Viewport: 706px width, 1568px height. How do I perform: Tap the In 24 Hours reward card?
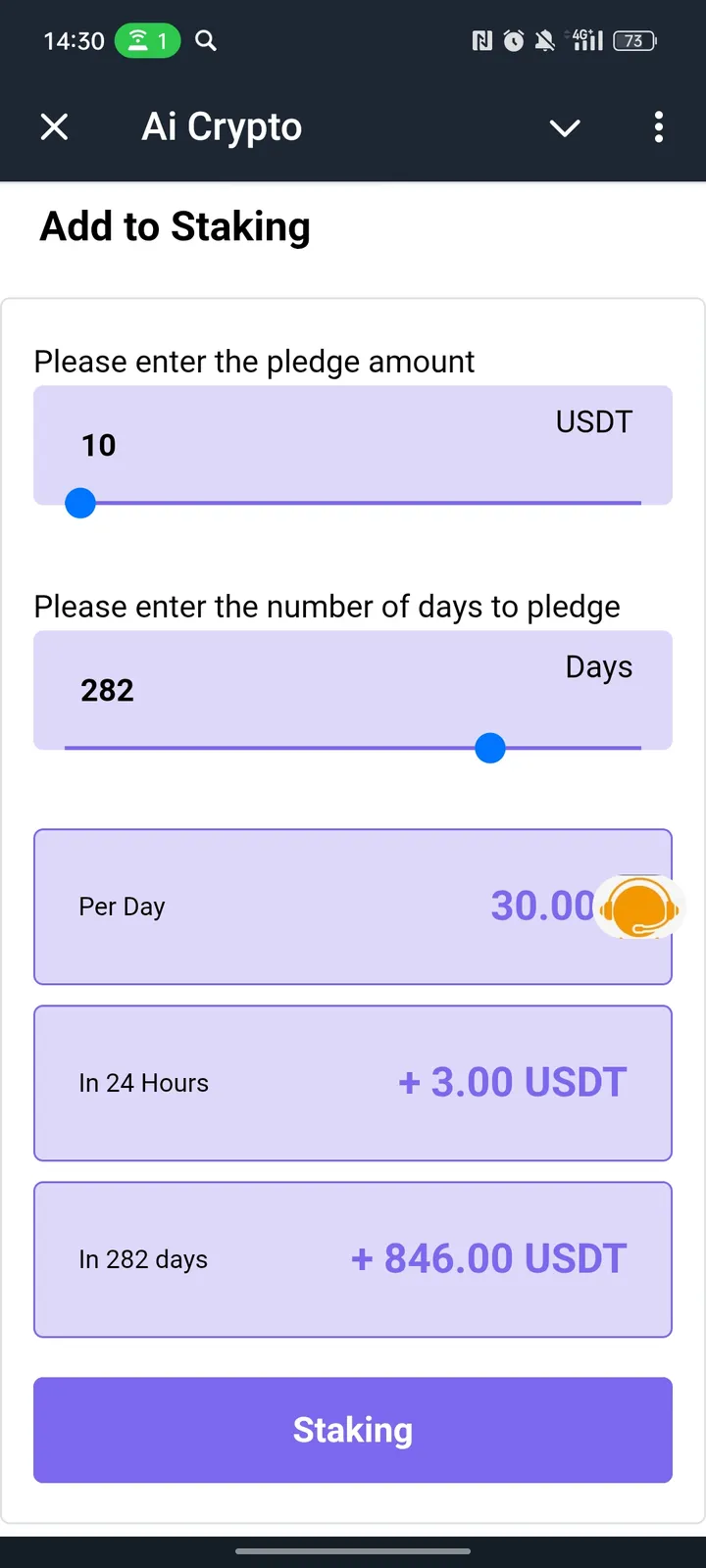tap(353, 1083)
